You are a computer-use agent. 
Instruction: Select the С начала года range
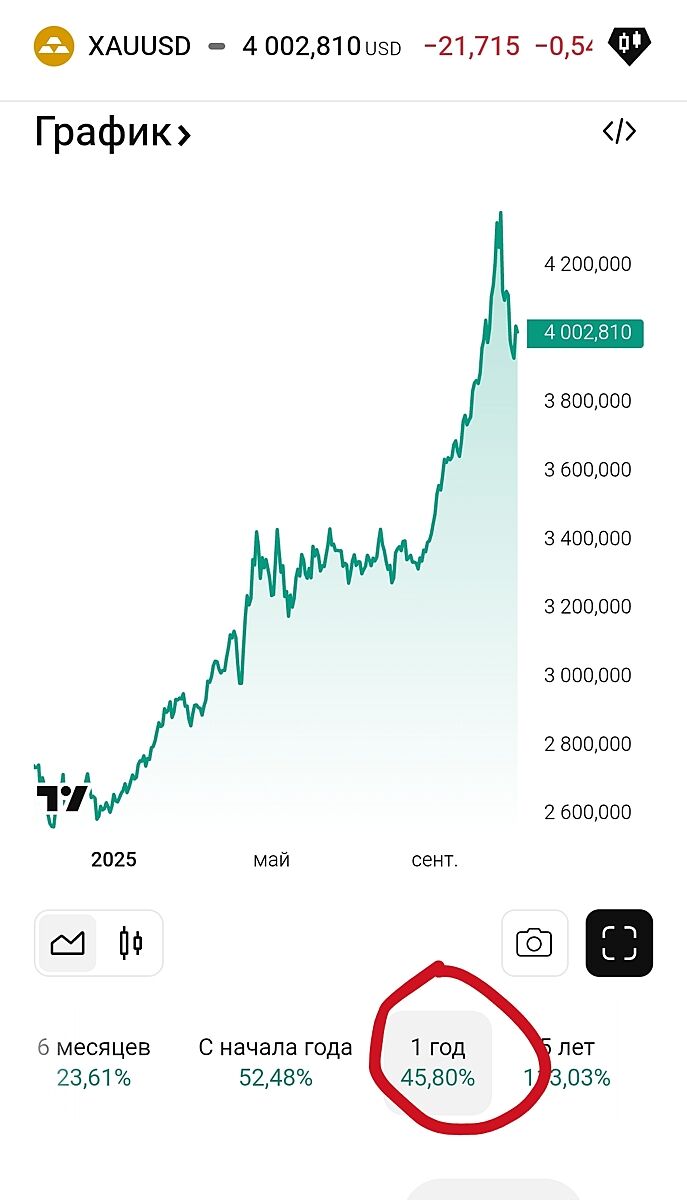coord(275,1062)
